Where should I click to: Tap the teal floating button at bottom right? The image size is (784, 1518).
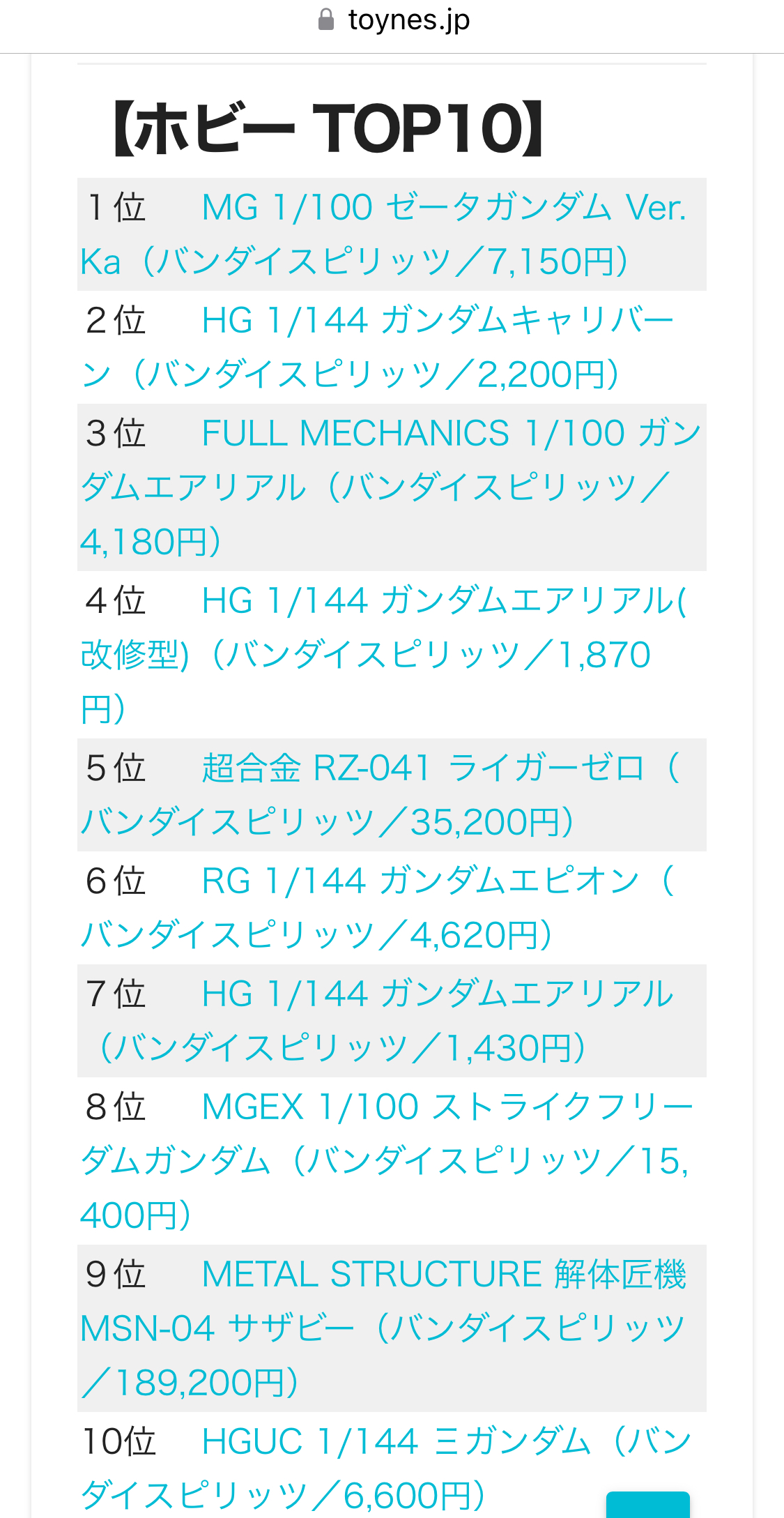pos(647,1505)
